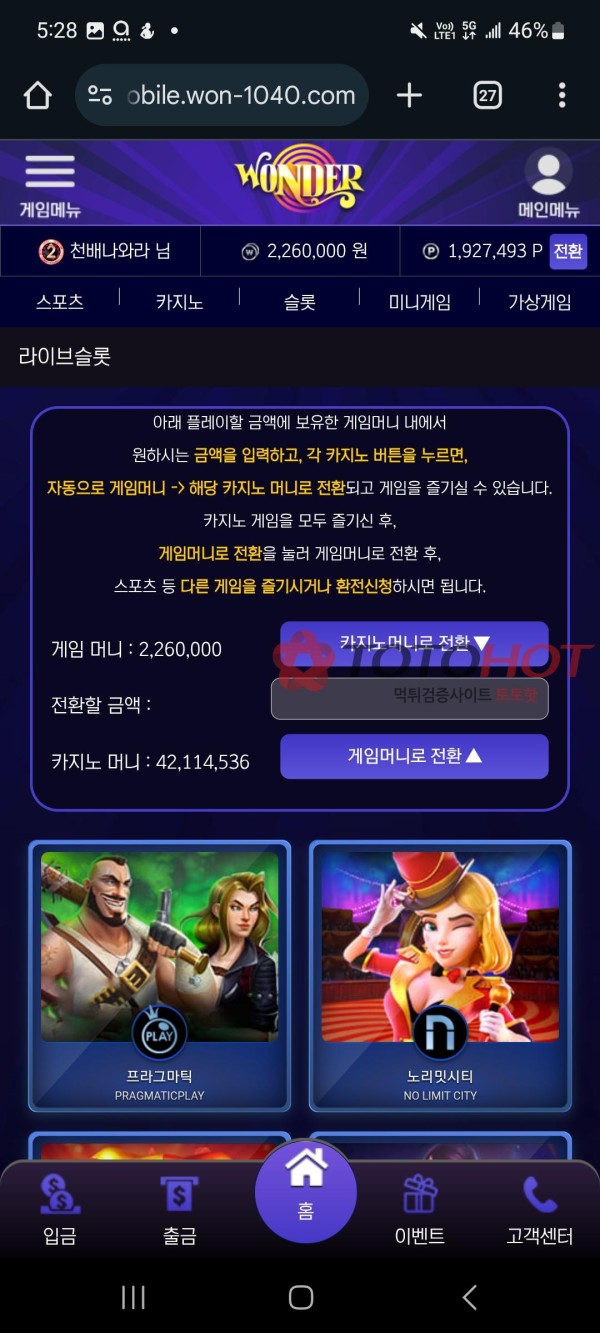
Task: Tap 게임머니로 전환 button
Action: [414, 756]
